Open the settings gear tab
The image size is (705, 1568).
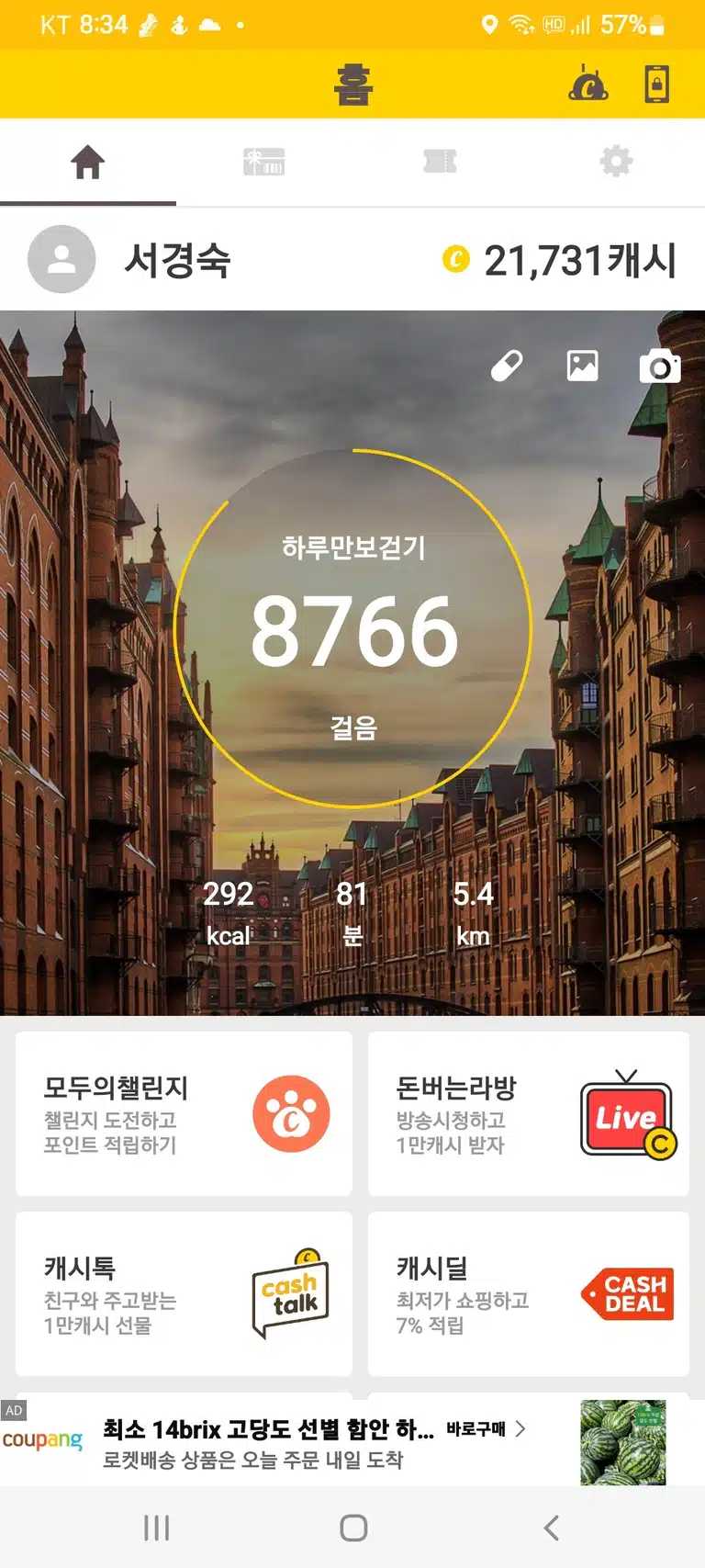click(x=616, y=162)
